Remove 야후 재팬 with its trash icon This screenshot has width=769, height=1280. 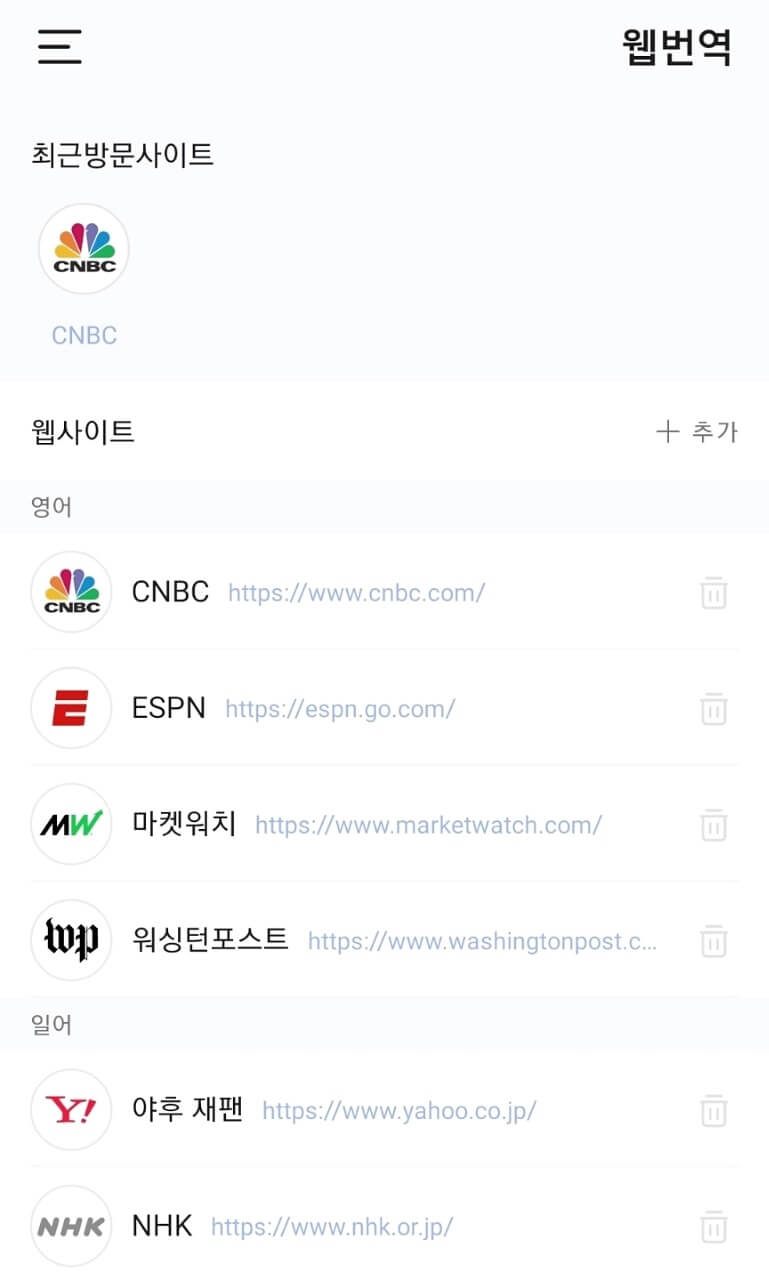click(x=713, y=1111)
